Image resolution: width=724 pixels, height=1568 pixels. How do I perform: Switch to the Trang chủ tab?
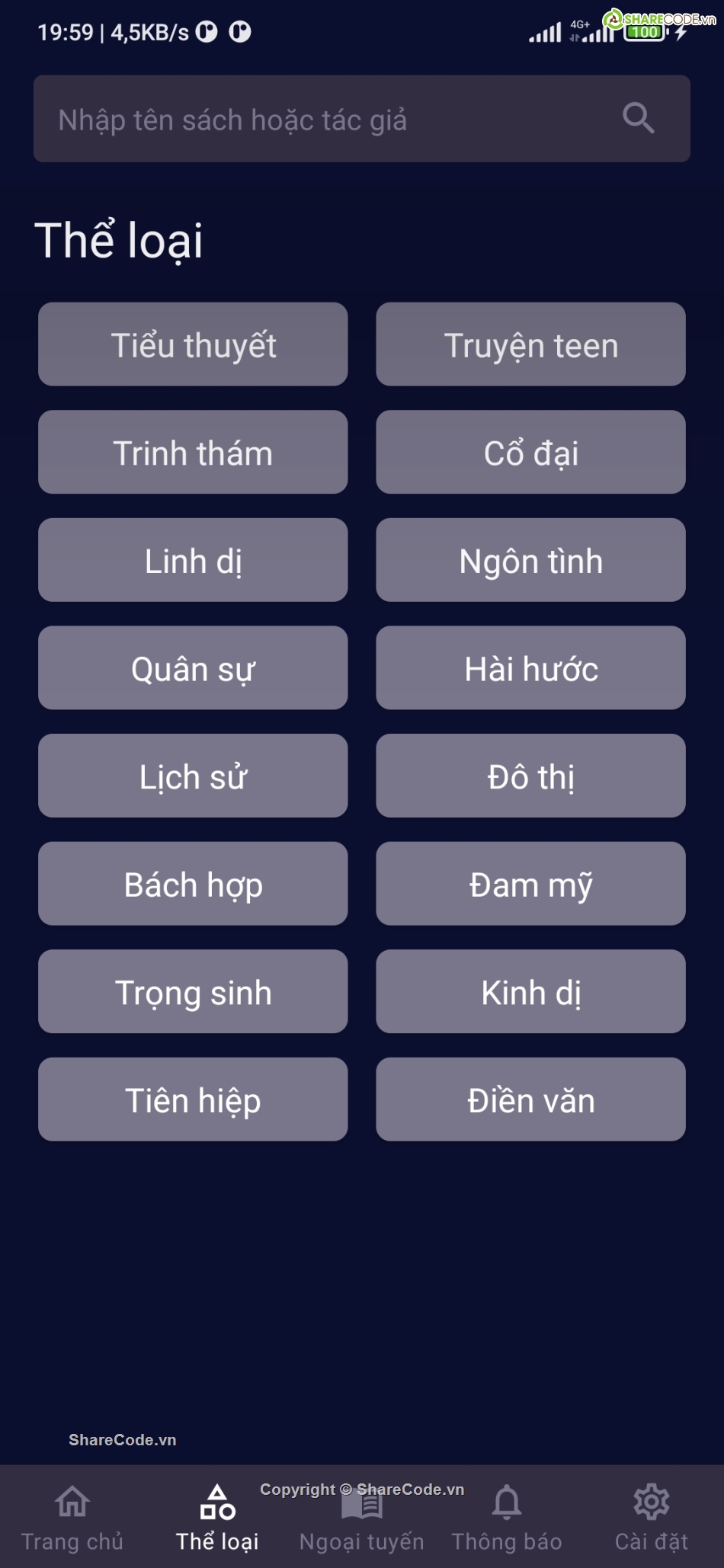coord(72,1516)
